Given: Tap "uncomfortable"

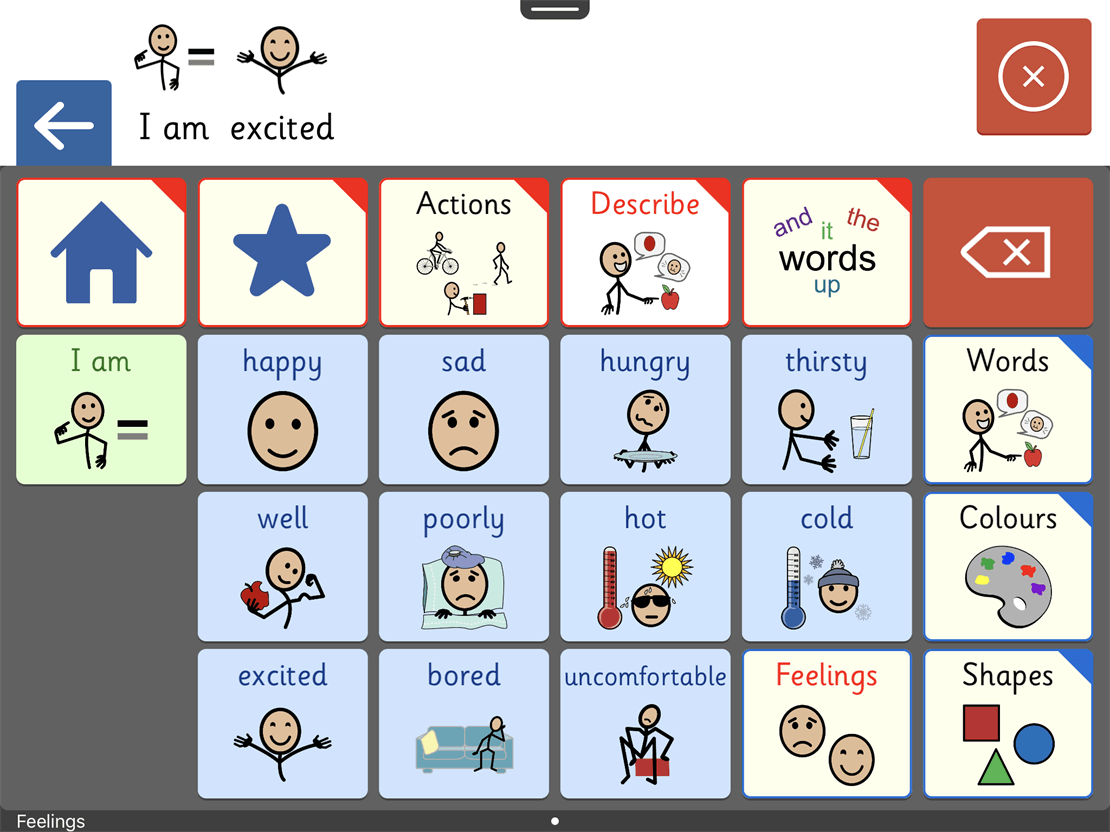Looking at the screenshot, I should point(645,723).
